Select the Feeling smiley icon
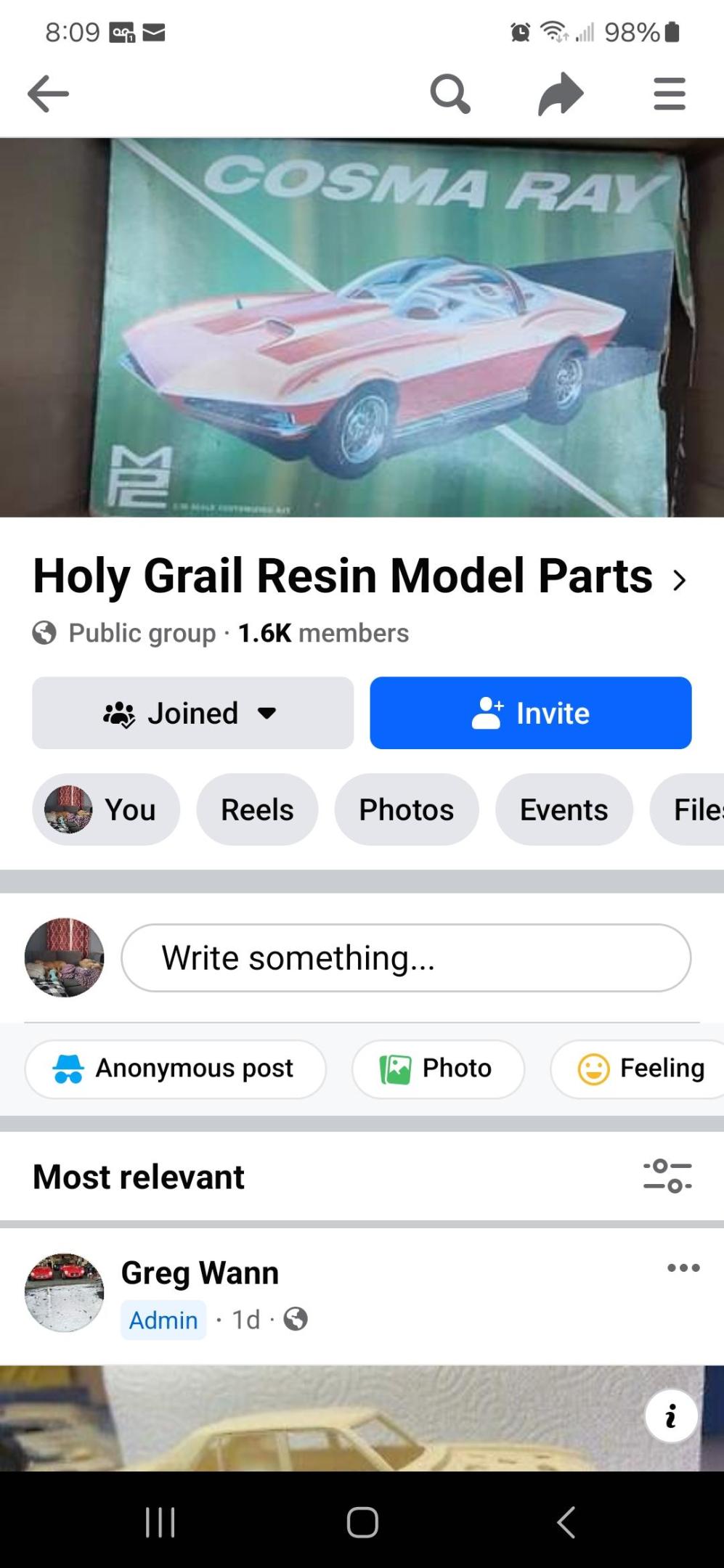The image size is (724, 1568). pyautogui.click(x=593, y=1068)
